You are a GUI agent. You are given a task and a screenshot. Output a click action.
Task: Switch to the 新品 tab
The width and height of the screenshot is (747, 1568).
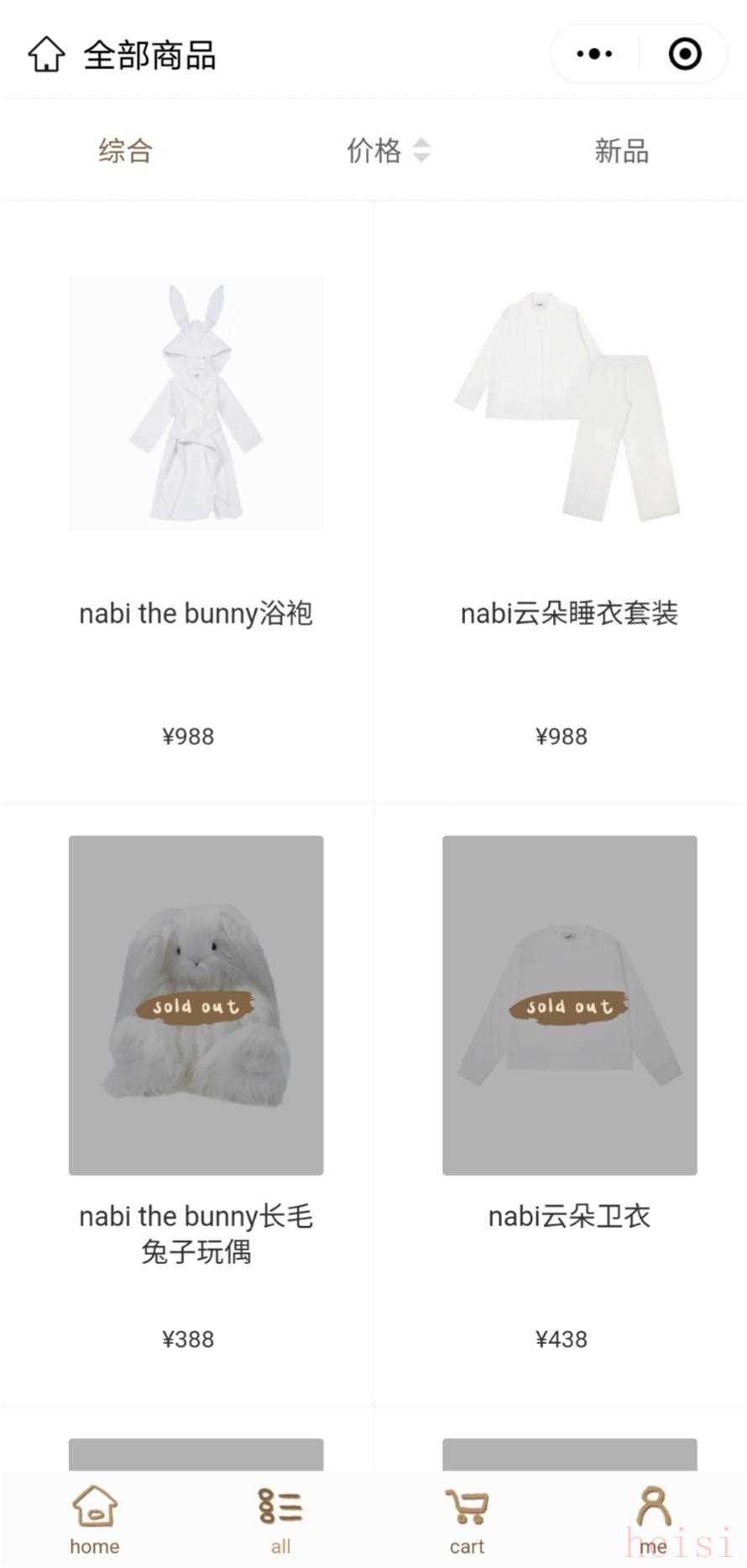coord(621,151)
